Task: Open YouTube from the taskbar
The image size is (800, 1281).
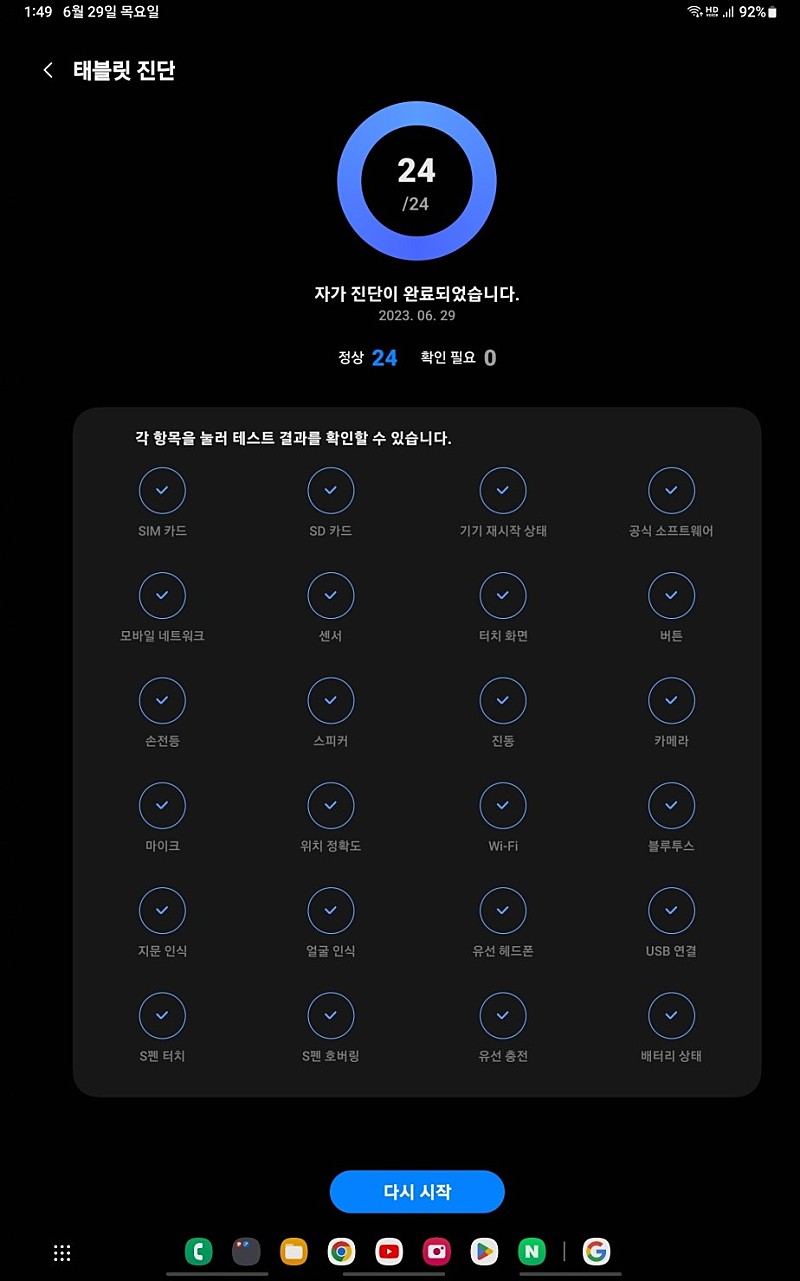Action: coord(389,1251)
